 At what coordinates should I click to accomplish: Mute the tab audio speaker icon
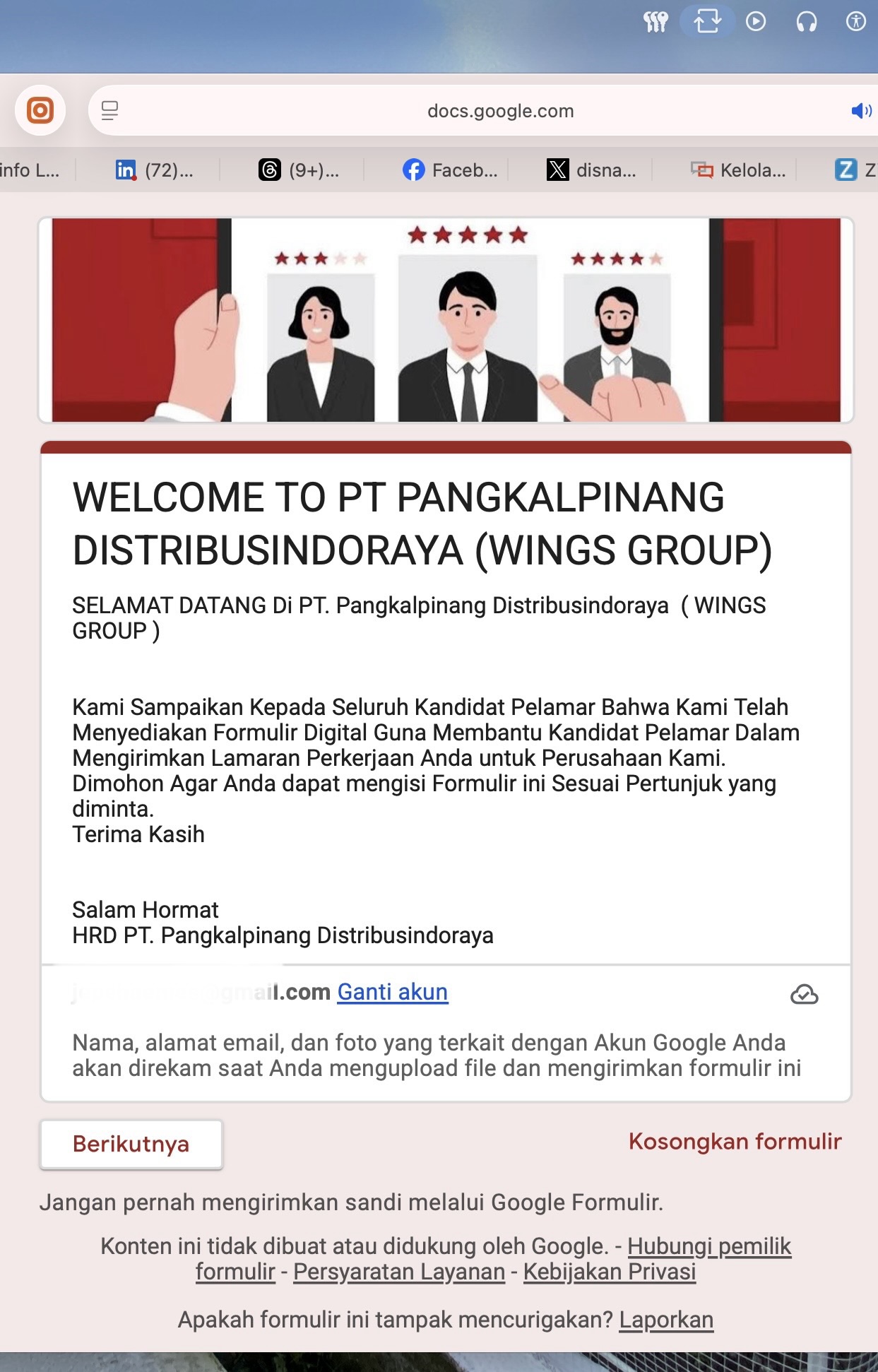click(x=860, y=111)
